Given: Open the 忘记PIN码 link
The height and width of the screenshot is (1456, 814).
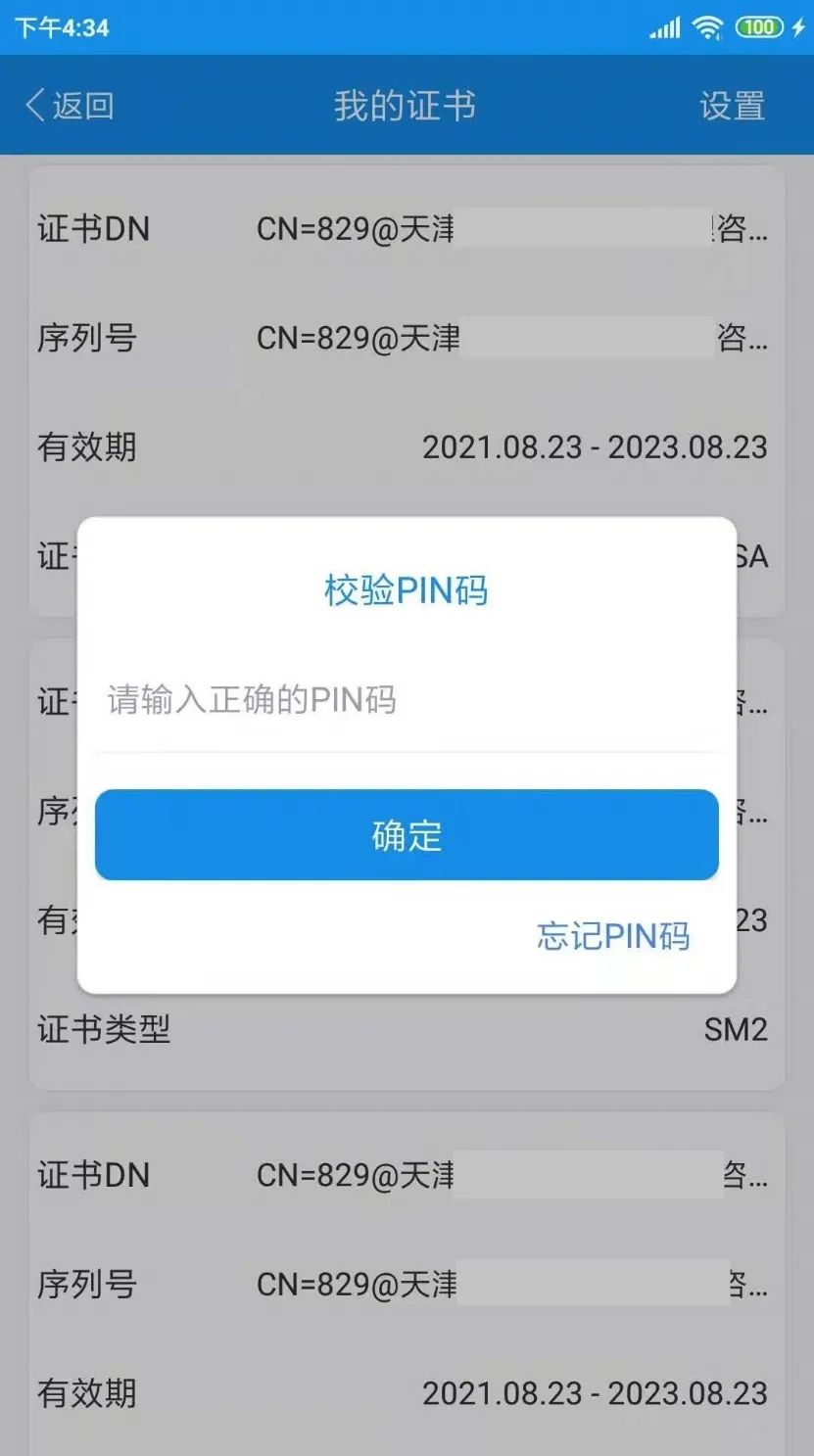Looking at the screenshot, I should click(613, 936).
